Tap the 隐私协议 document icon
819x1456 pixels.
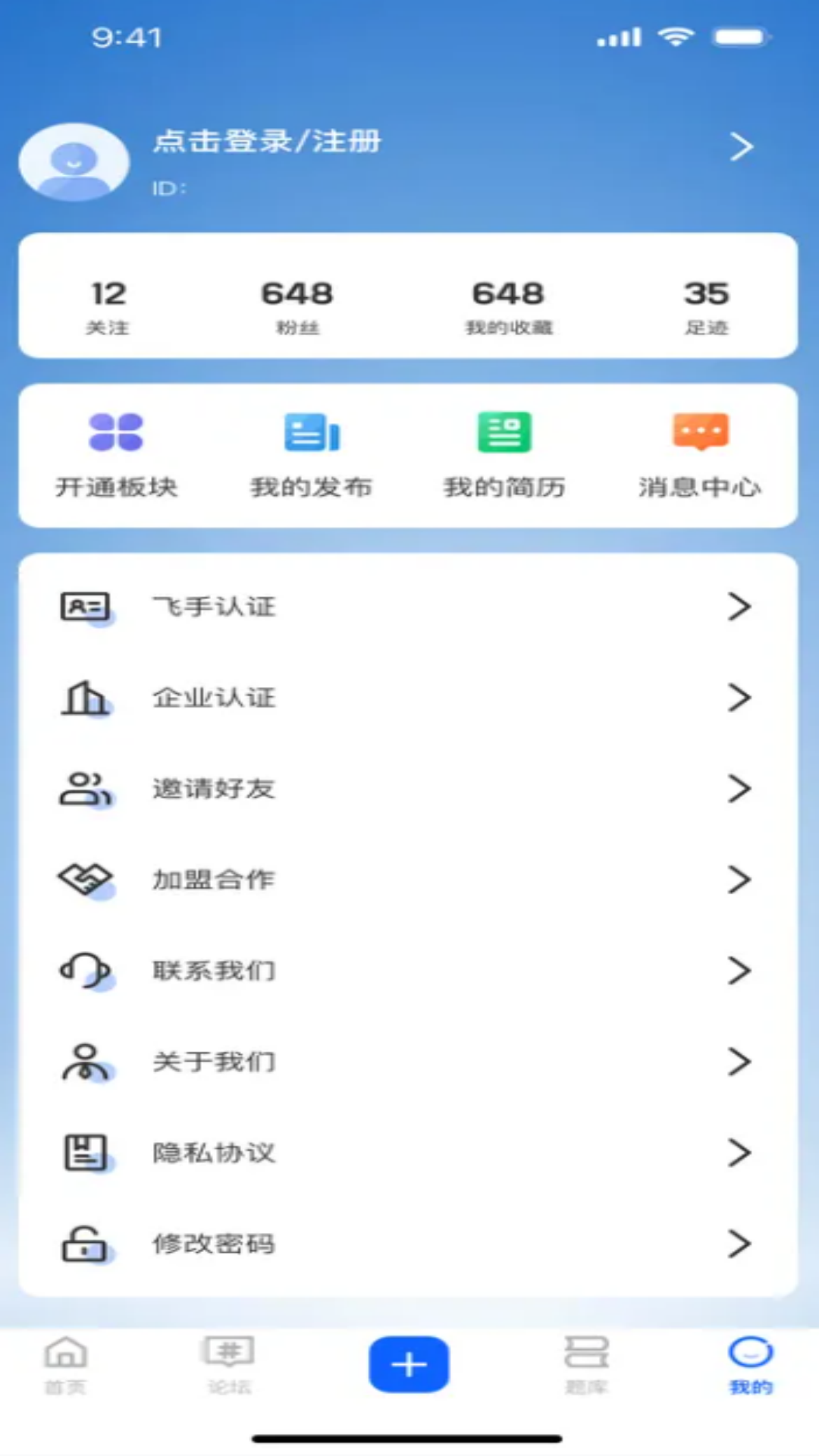pos(85,1152)
